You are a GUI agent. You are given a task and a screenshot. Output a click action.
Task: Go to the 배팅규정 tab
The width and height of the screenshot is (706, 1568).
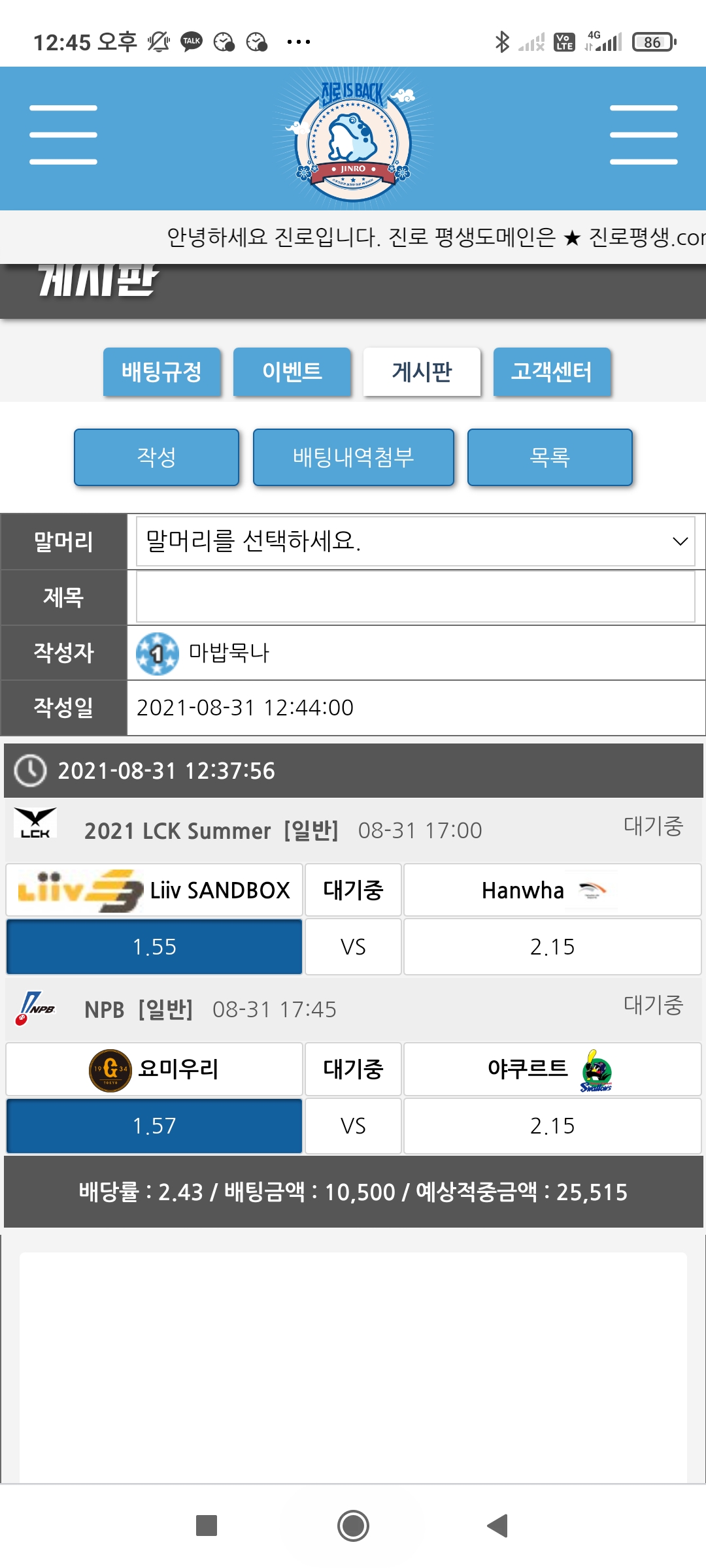coord(162,372)
